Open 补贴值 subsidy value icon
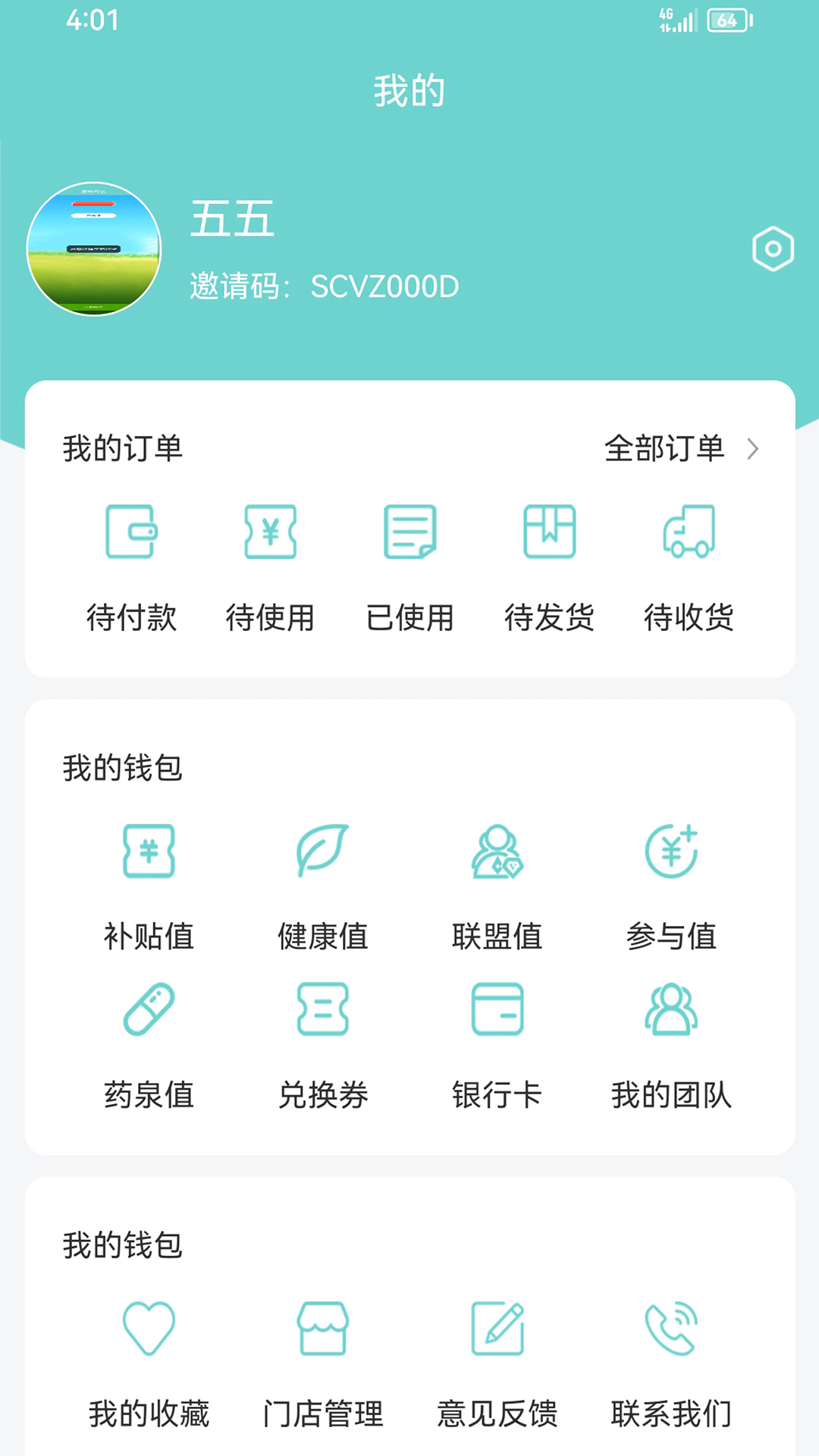 (149, 853)
